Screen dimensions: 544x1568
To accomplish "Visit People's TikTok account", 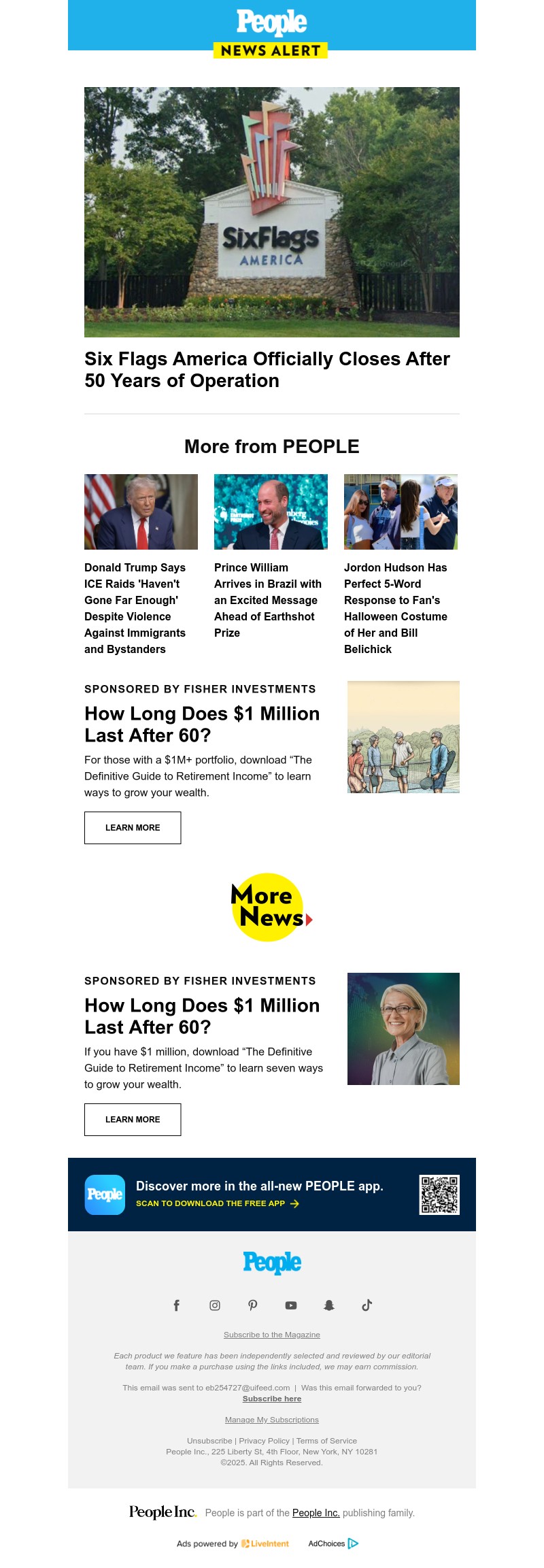I will [367, 1305].
